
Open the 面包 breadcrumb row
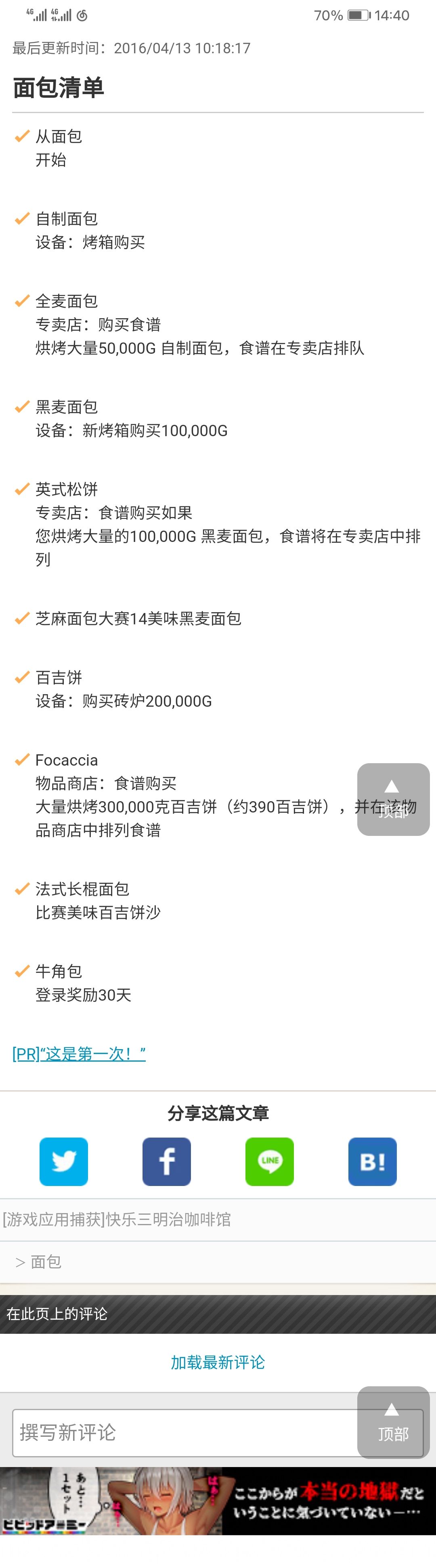(218, 1262)
